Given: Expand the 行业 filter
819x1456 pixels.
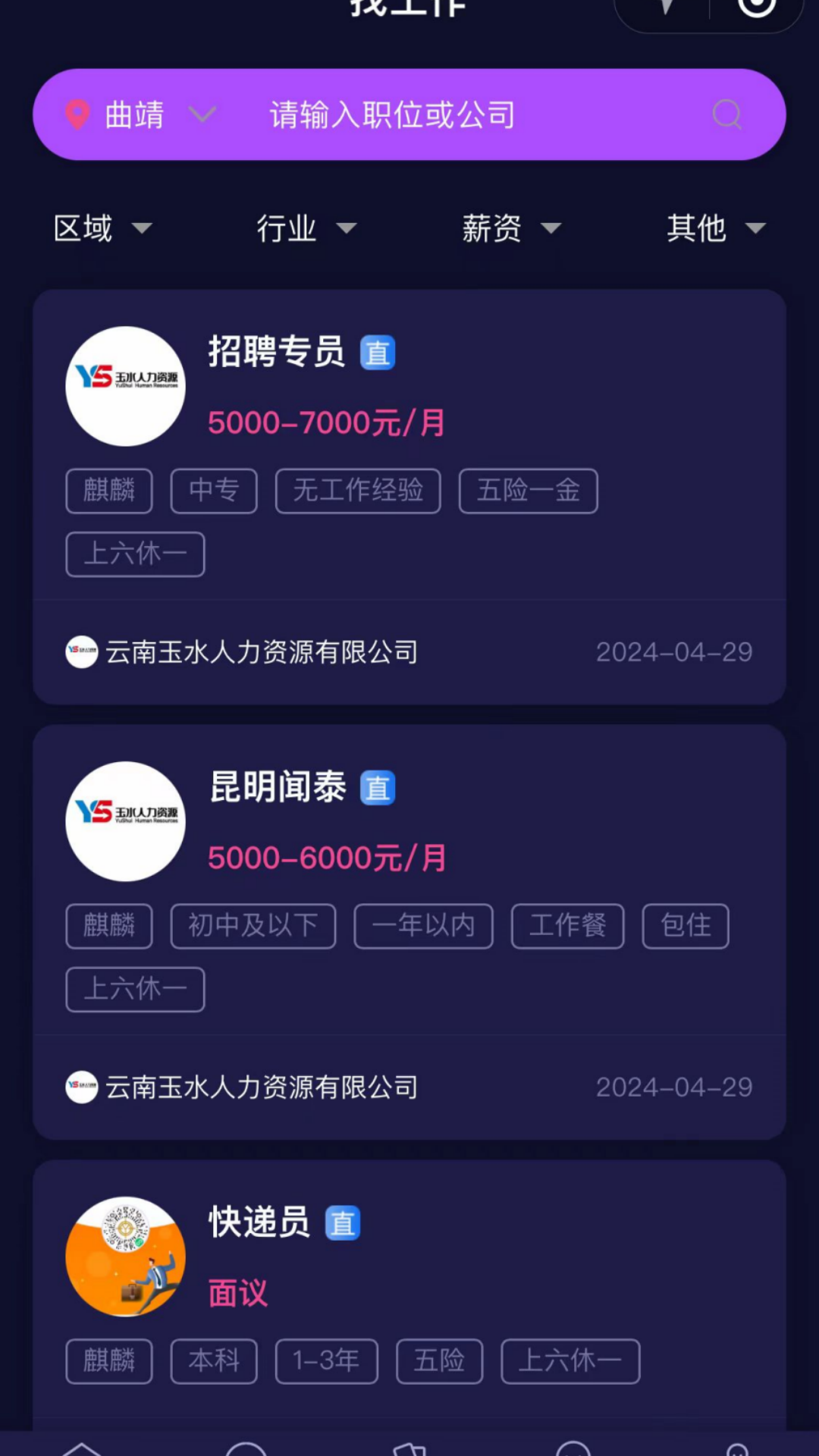Looking at the screenshot, I should tap(306, 228).
